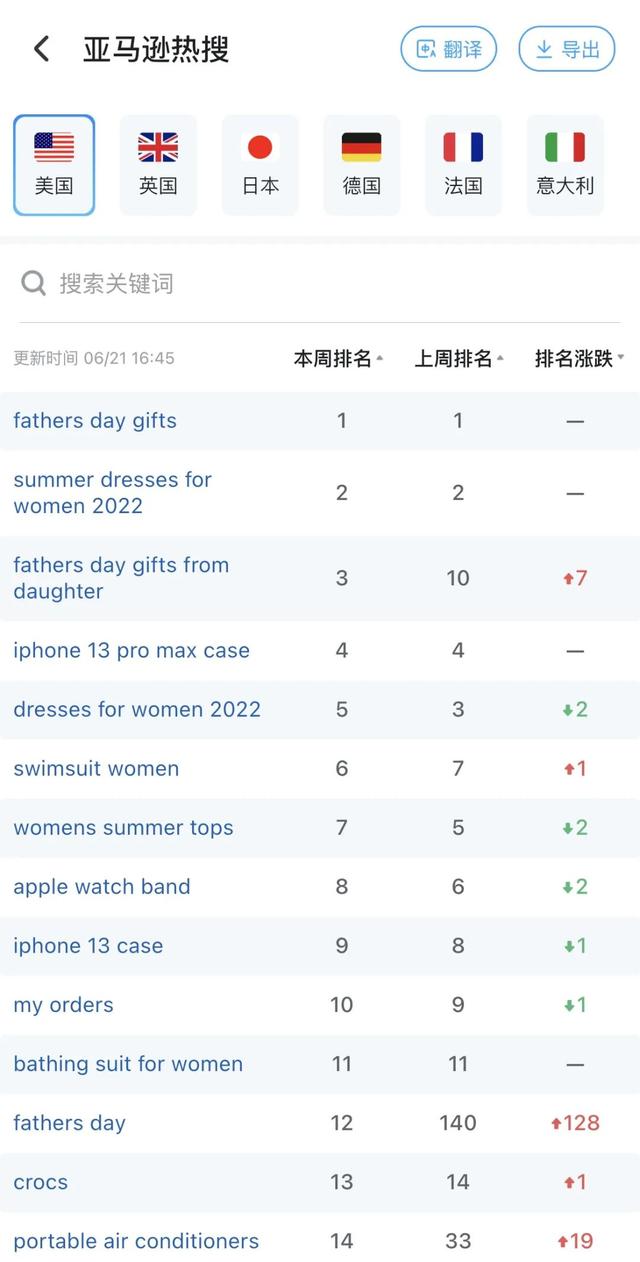Open keyword fathers day gifts
This screenshot has height=1262, width=640.
click(95, 421)
